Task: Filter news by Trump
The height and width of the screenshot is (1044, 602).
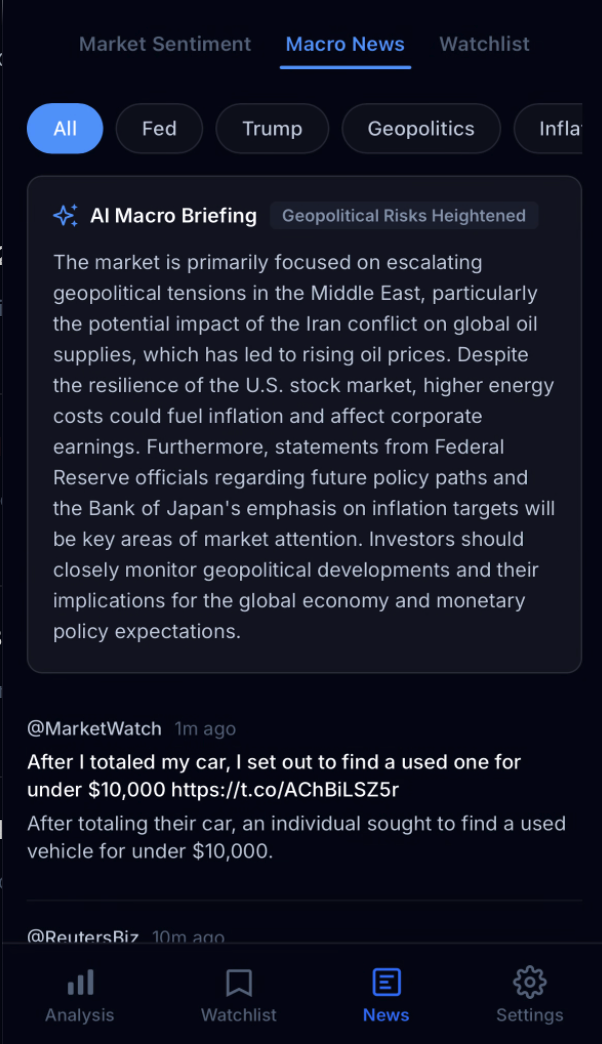Action: click(272, 129)
